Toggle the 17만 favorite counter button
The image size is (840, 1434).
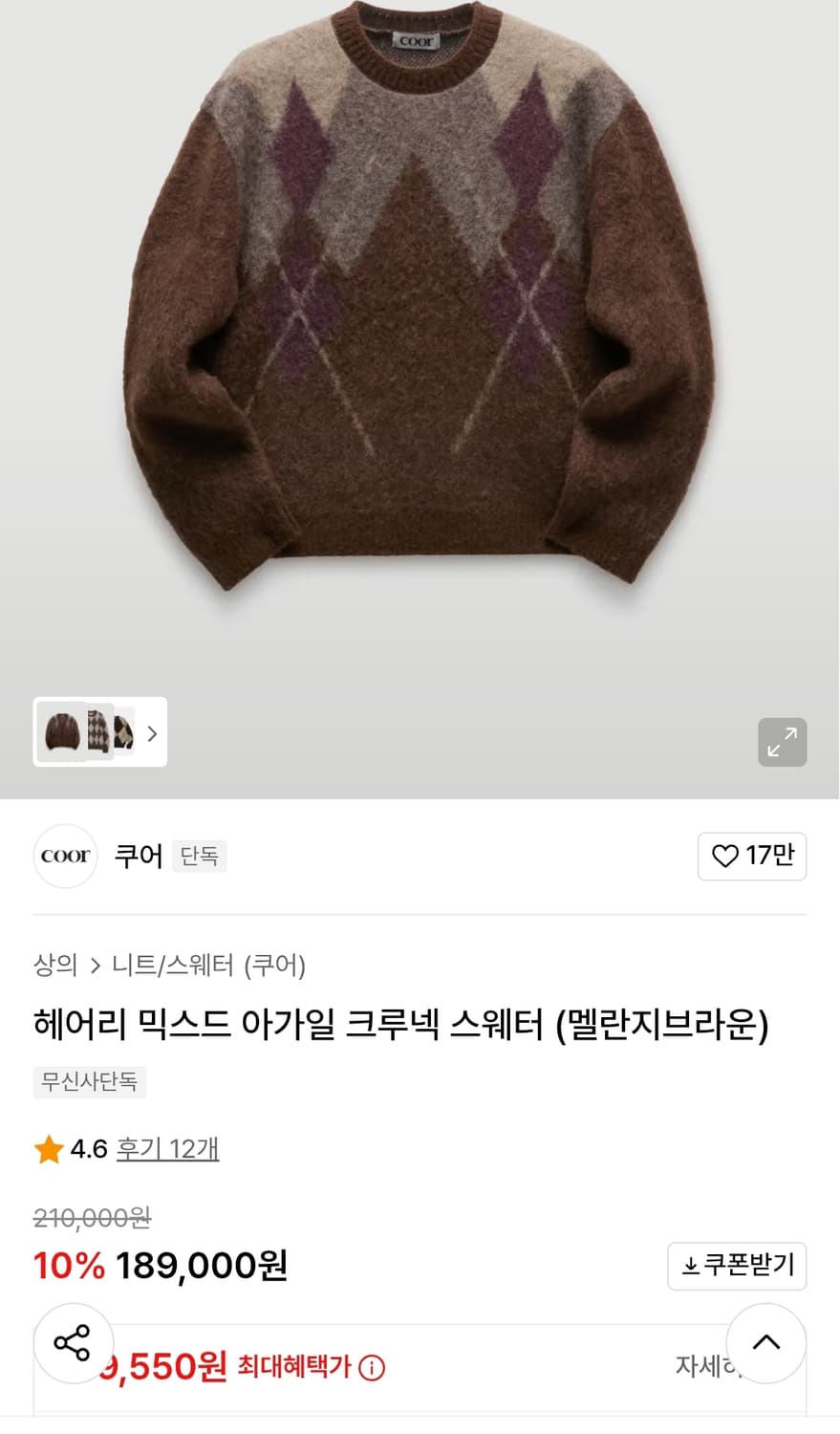(x=752, y=857)
